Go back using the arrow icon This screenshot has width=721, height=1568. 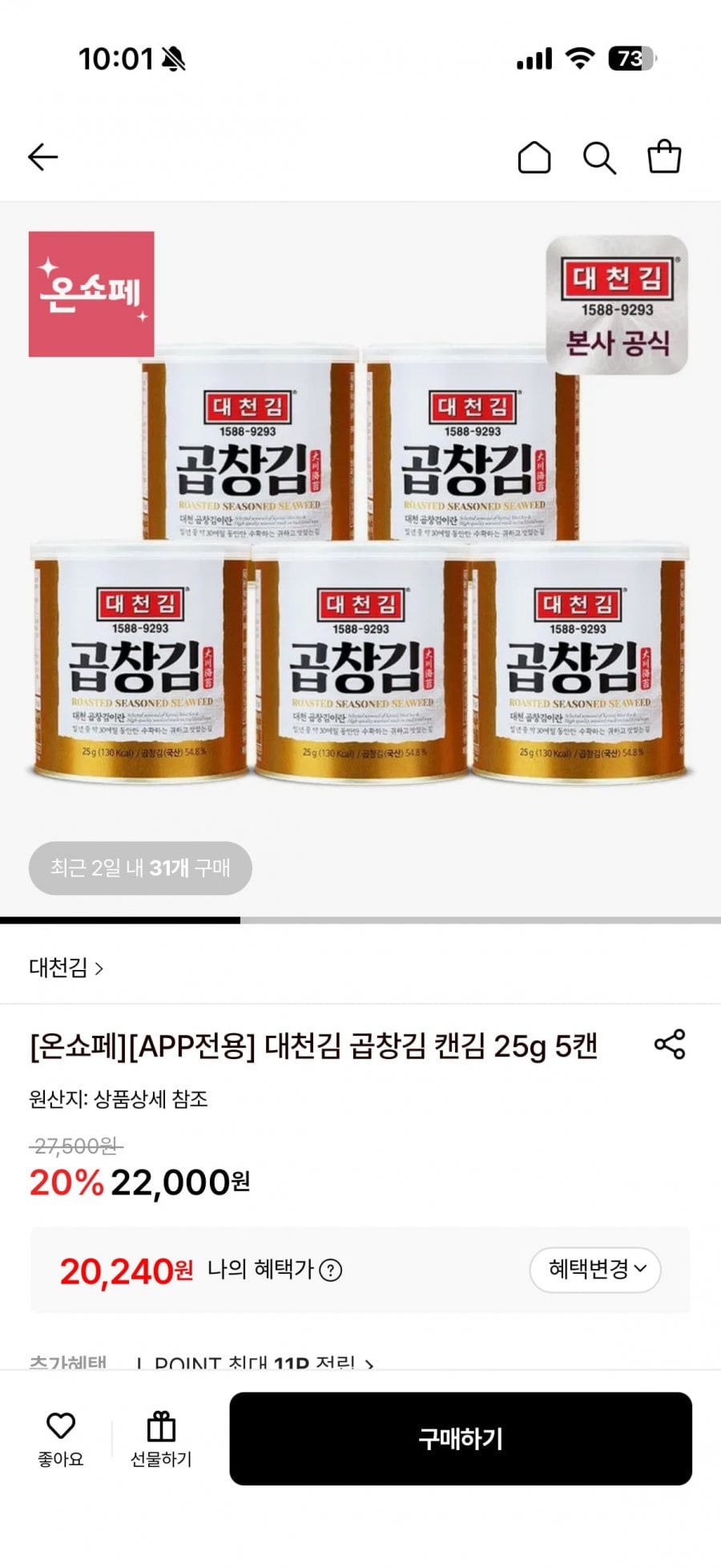(x=43, y=157)
